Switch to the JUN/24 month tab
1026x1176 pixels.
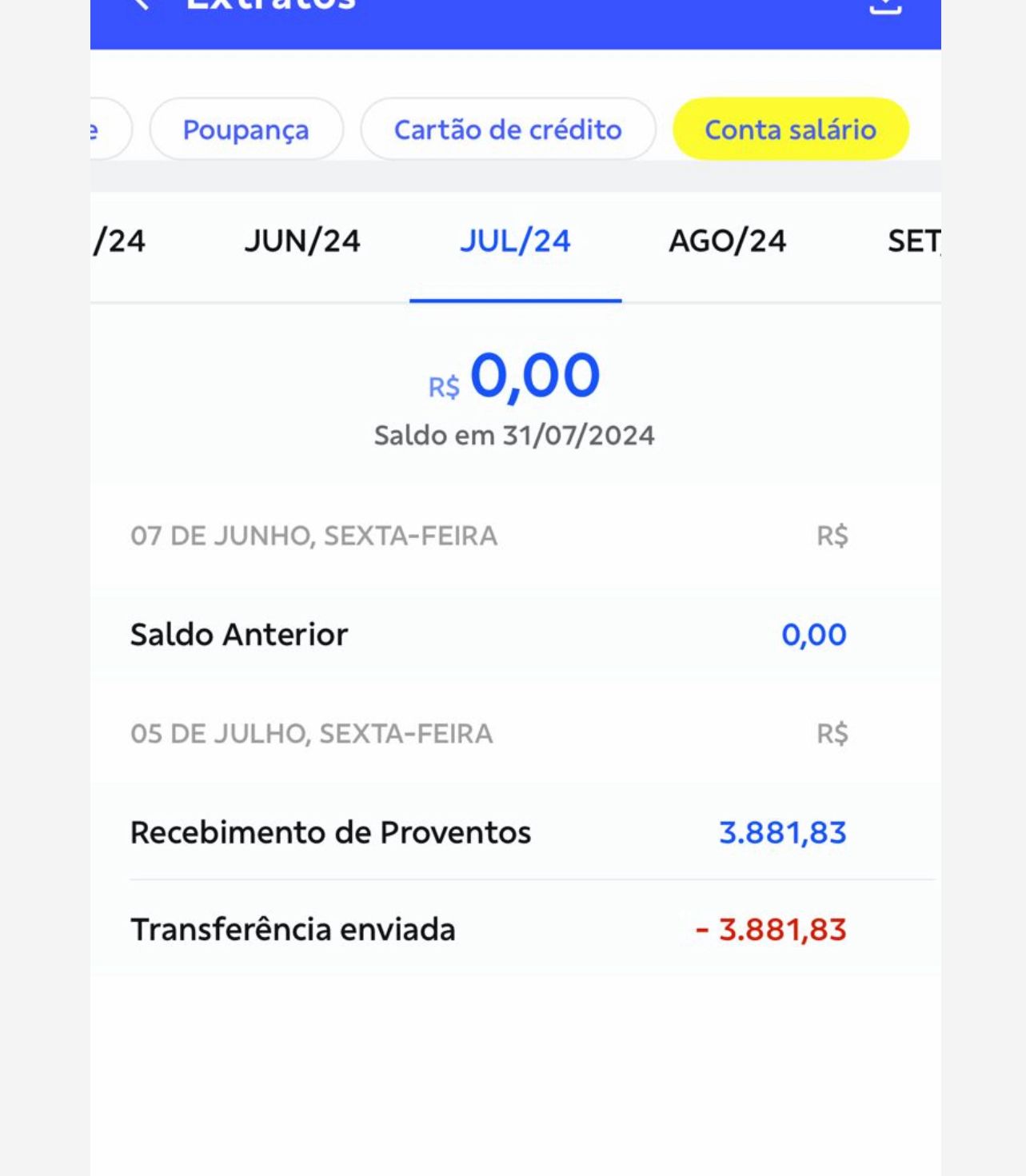tap(302, 241)
